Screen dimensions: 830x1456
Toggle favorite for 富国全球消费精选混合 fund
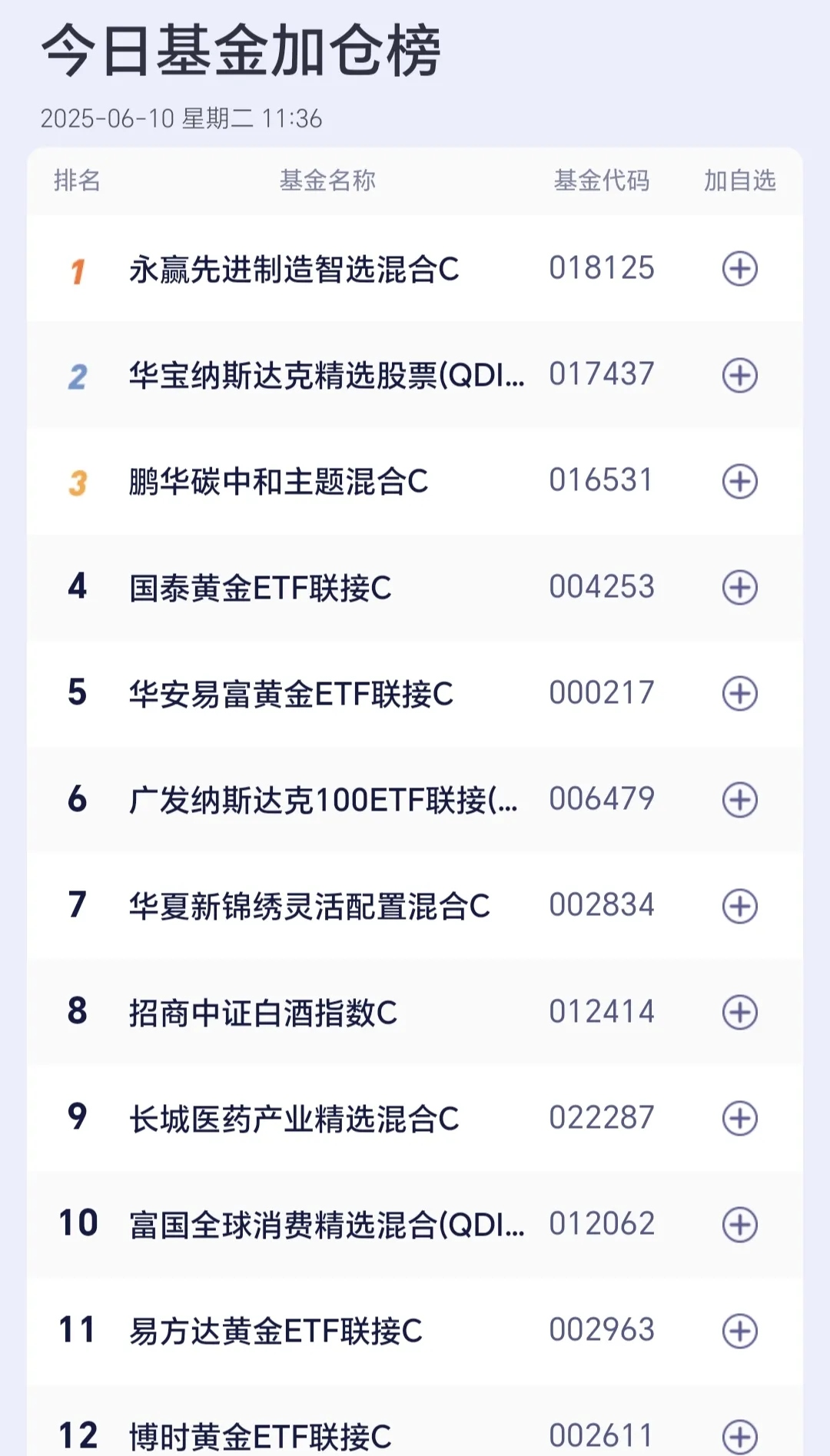(x=740, y=1222)
